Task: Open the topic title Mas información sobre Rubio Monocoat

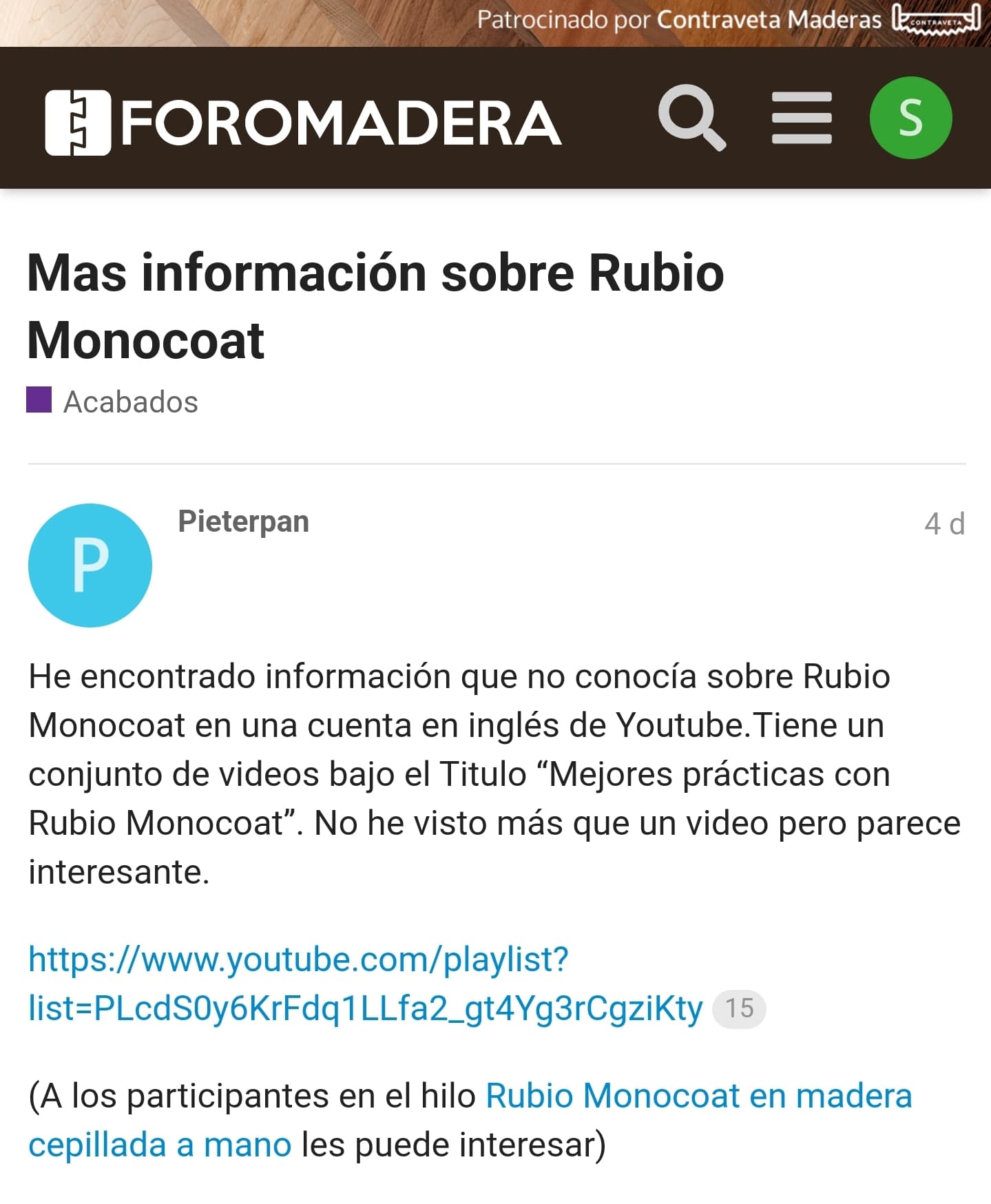Action: 375,306
